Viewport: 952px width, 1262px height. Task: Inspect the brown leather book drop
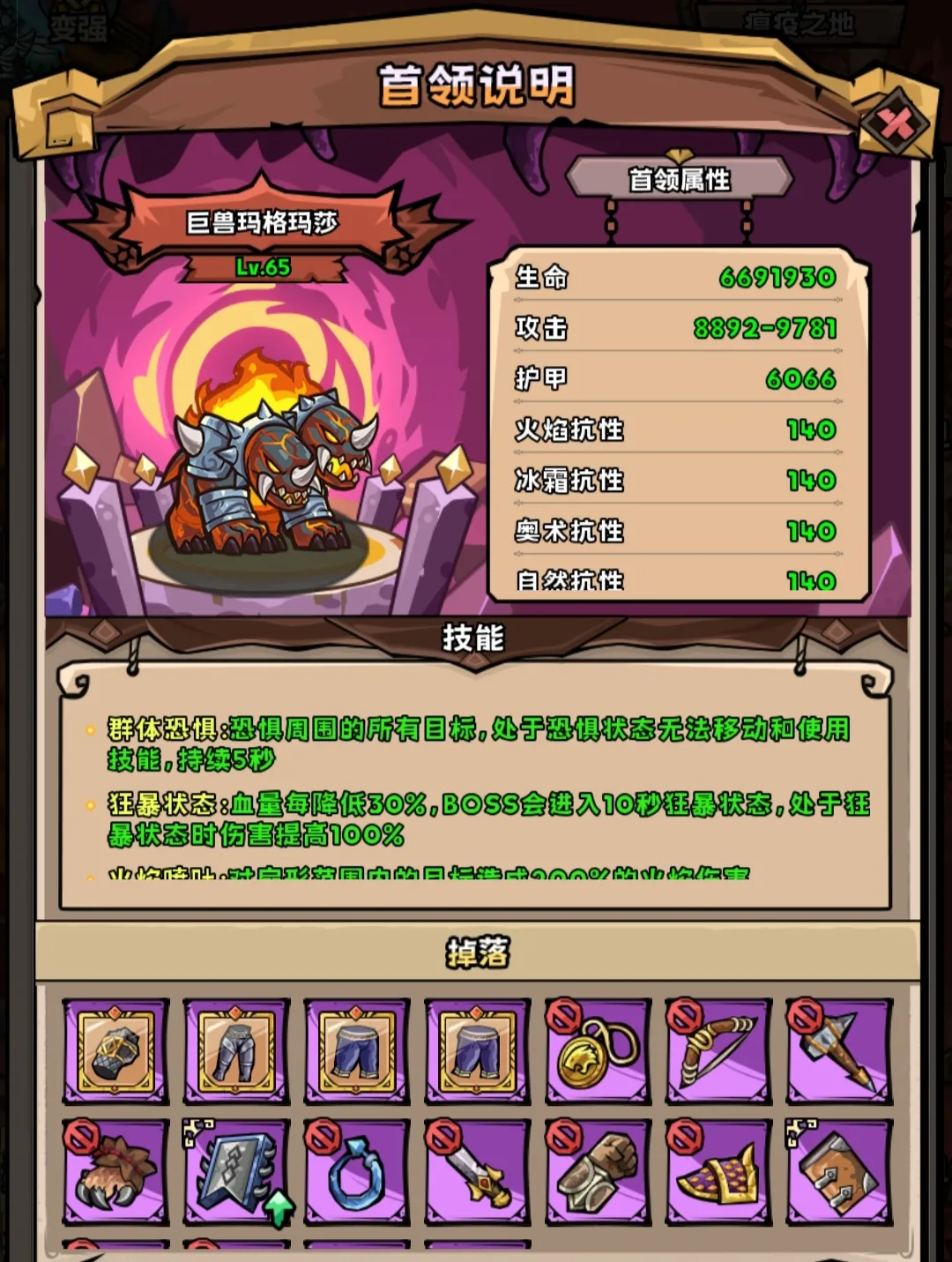click(x=839, y=1172)
